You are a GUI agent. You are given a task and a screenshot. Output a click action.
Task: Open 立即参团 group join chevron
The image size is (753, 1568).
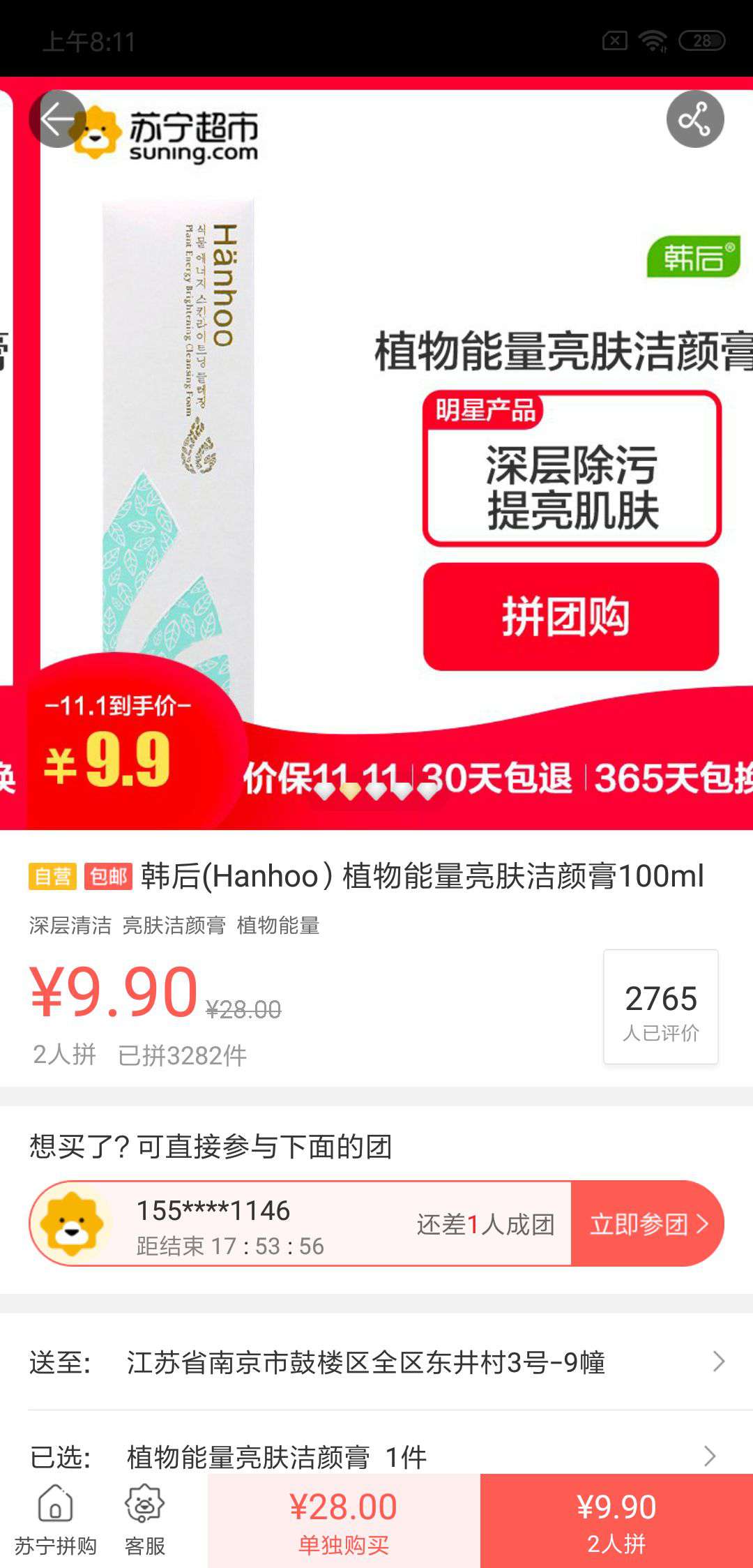pos(704,1223)
